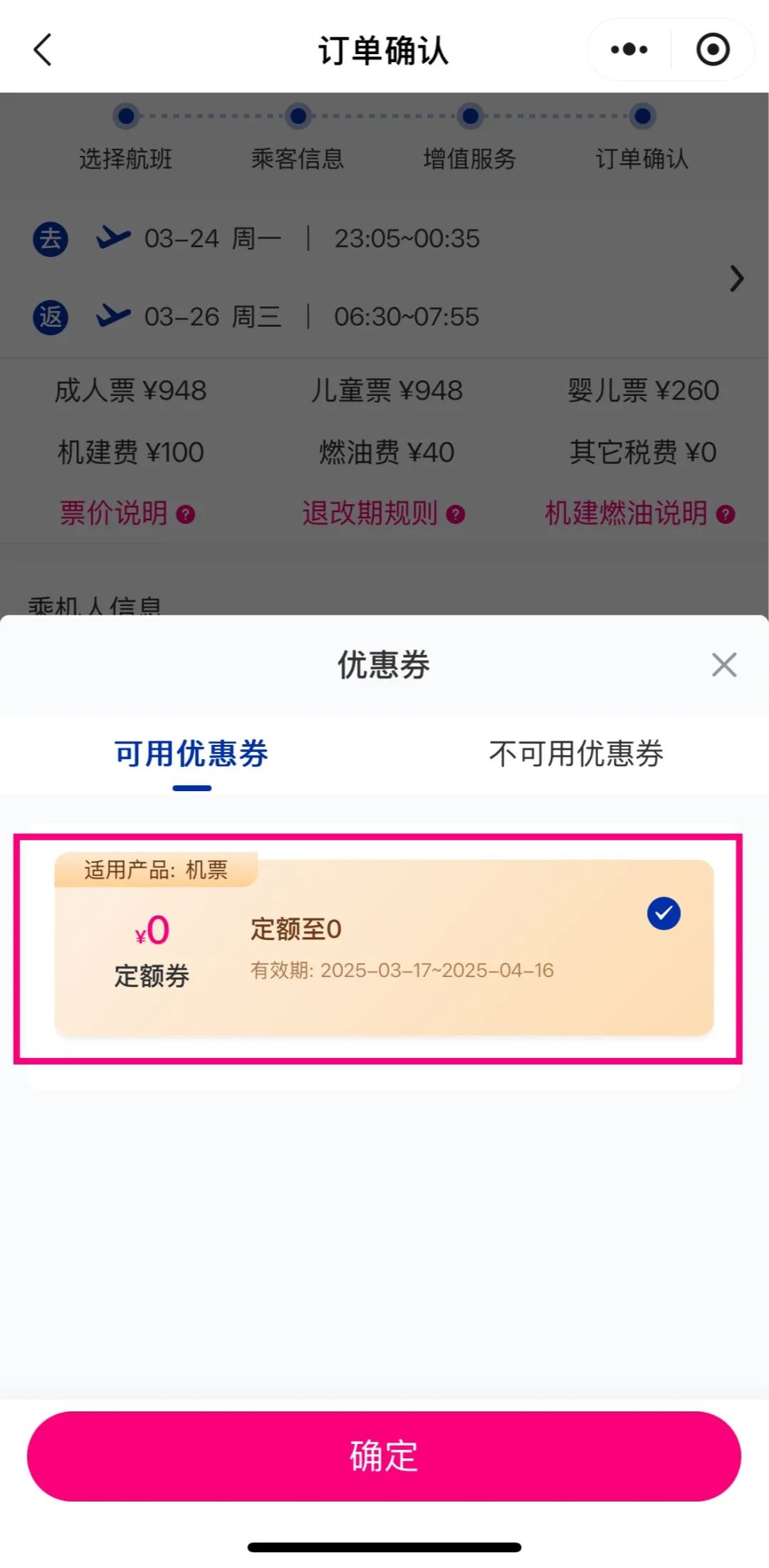The width and height of the screenshot is (769, 1568).
Task: Open the mini program more-options menu
Action: coord(629,50)
